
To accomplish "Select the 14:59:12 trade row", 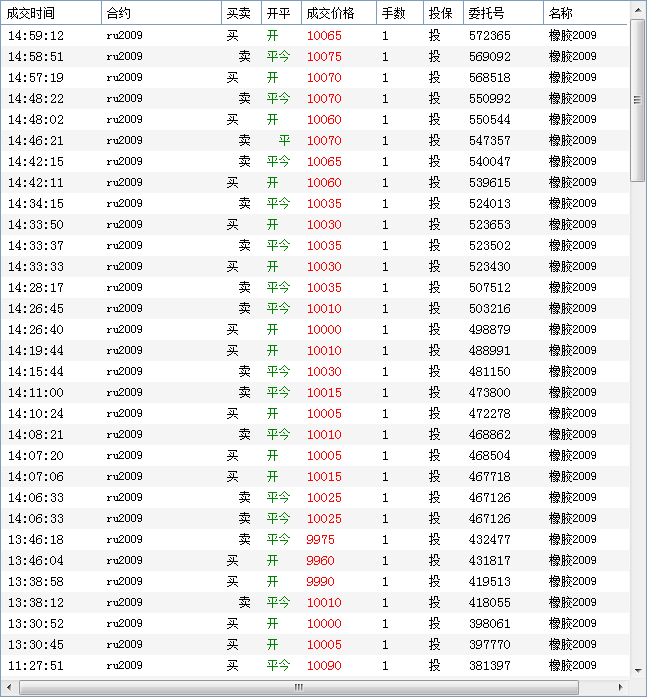I will click(x=300, y=36).
